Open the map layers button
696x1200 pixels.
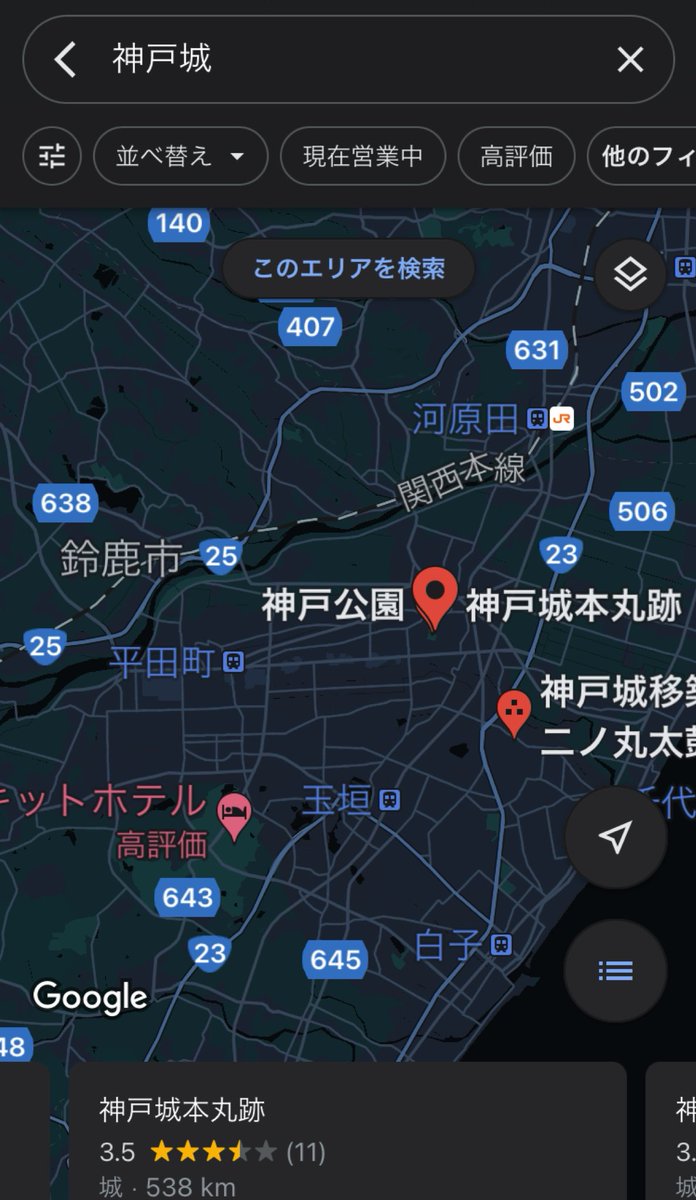[x=631, y=274]
